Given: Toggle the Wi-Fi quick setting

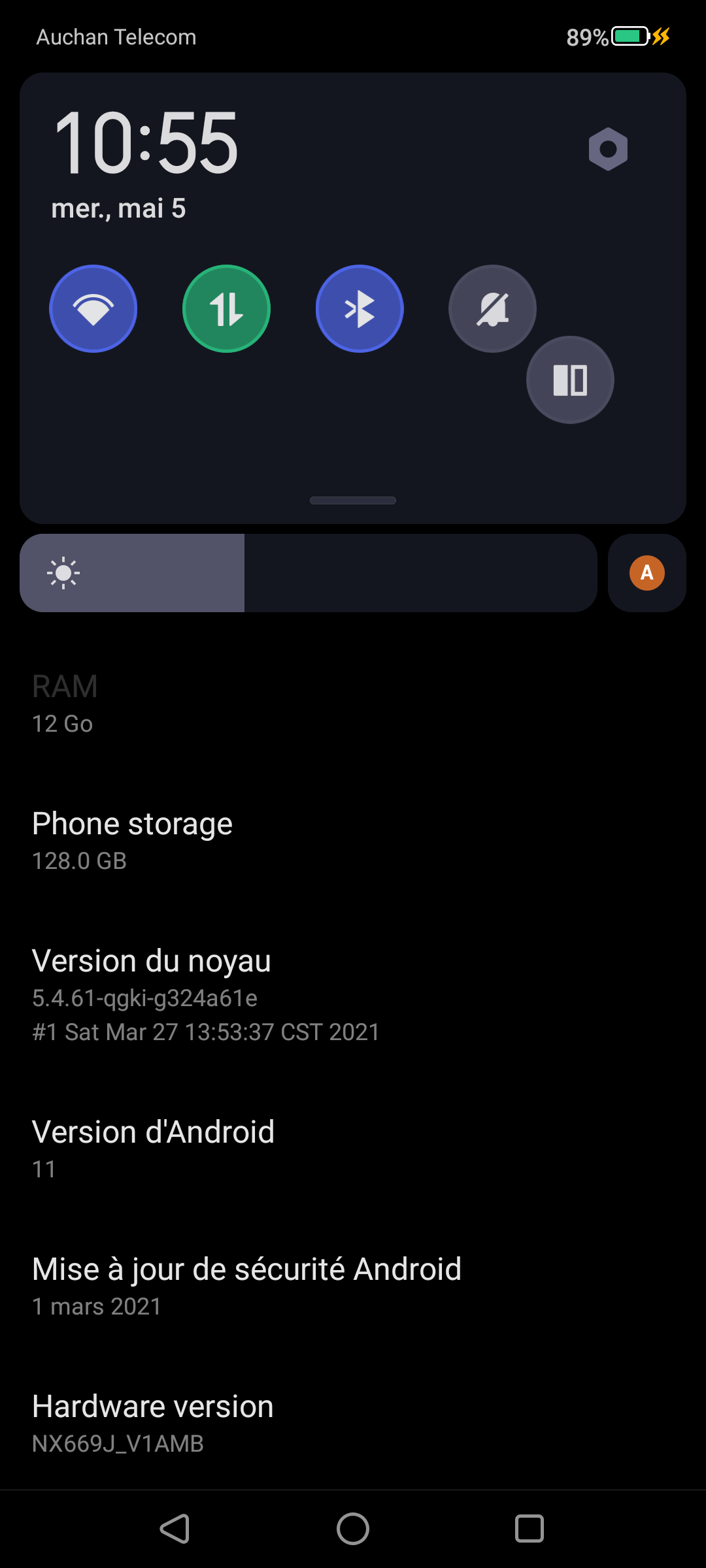Looking at the screenshot, I should click(x=93, y=308).
